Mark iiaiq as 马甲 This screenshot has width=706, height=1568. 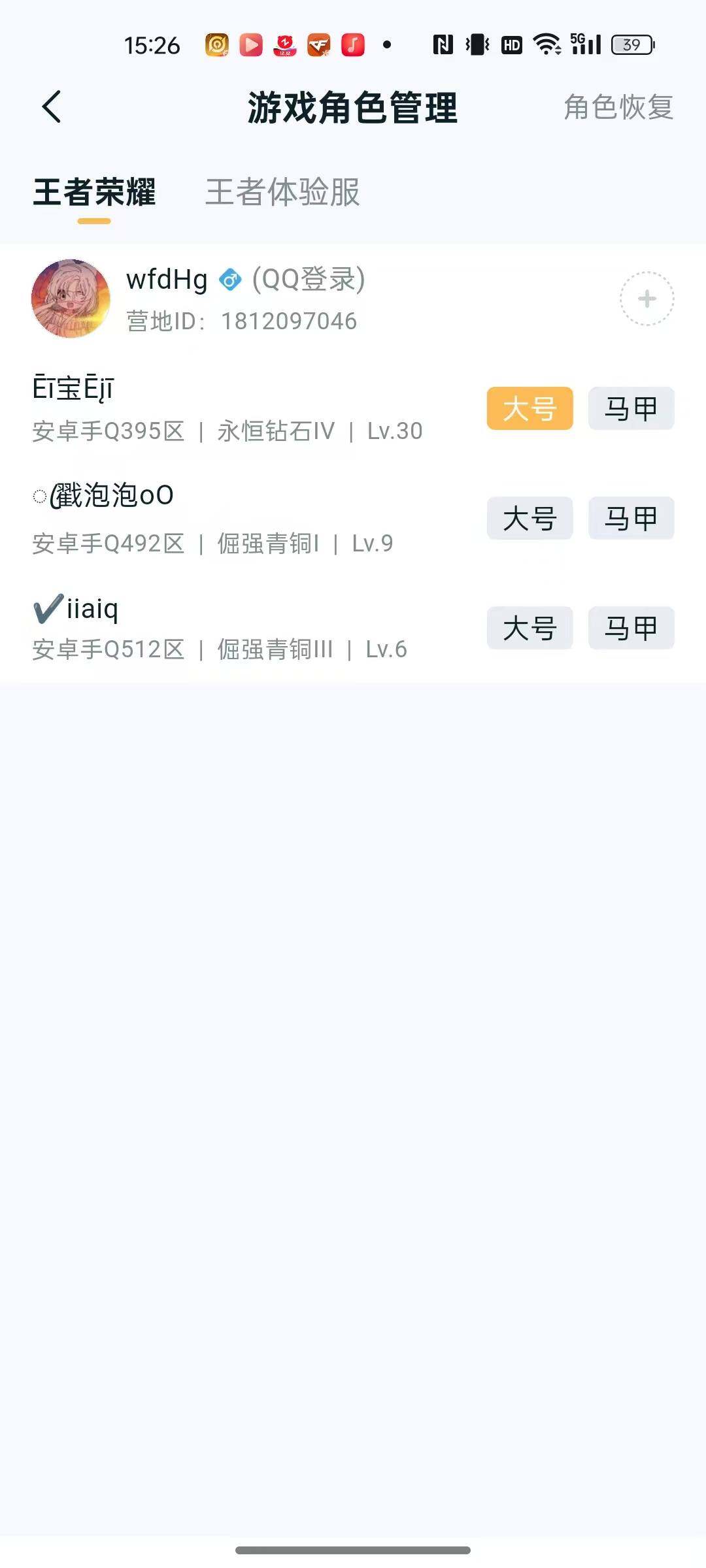pos(630,628)
